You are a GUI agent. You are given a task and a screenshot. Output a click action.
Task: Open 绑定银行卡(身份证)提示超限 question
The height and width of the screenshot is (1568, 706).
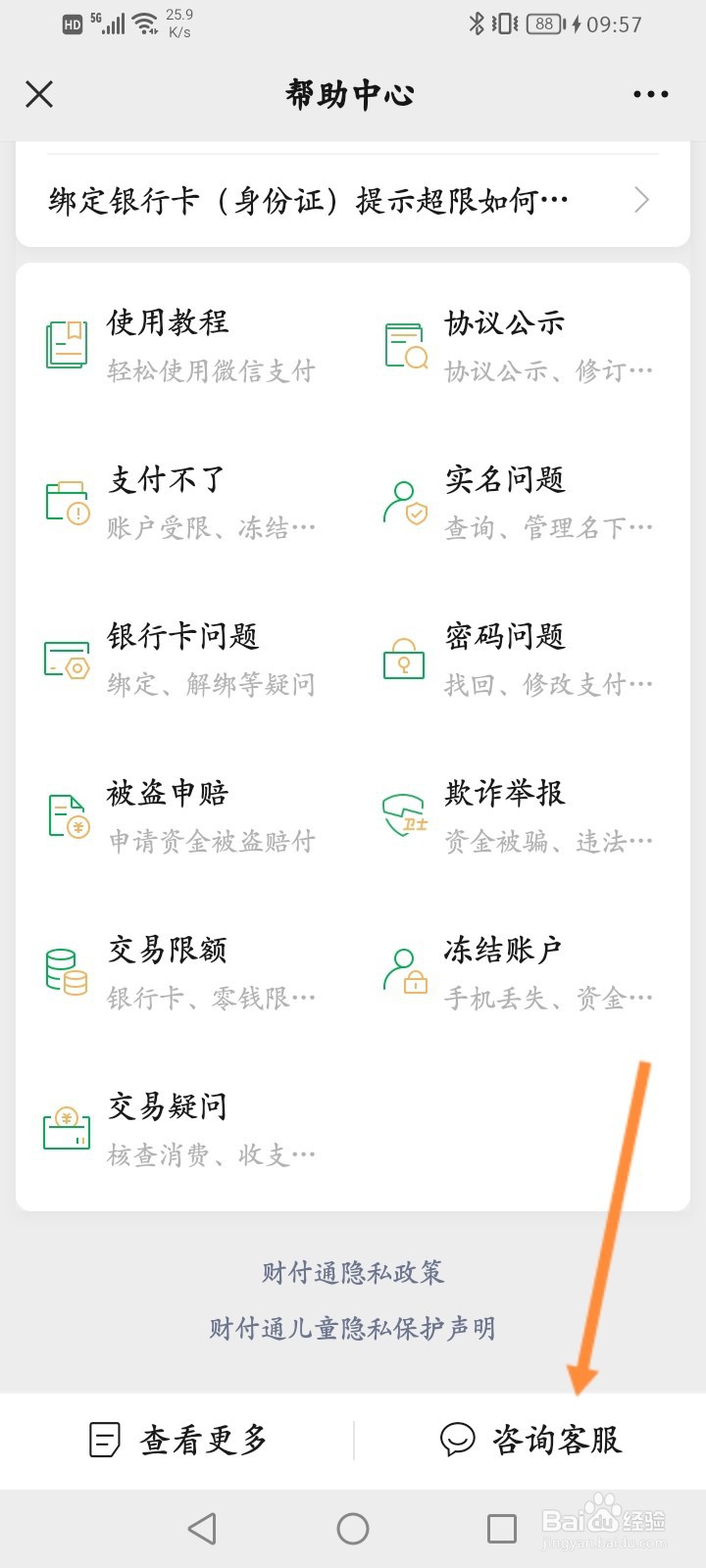(353, 201)
